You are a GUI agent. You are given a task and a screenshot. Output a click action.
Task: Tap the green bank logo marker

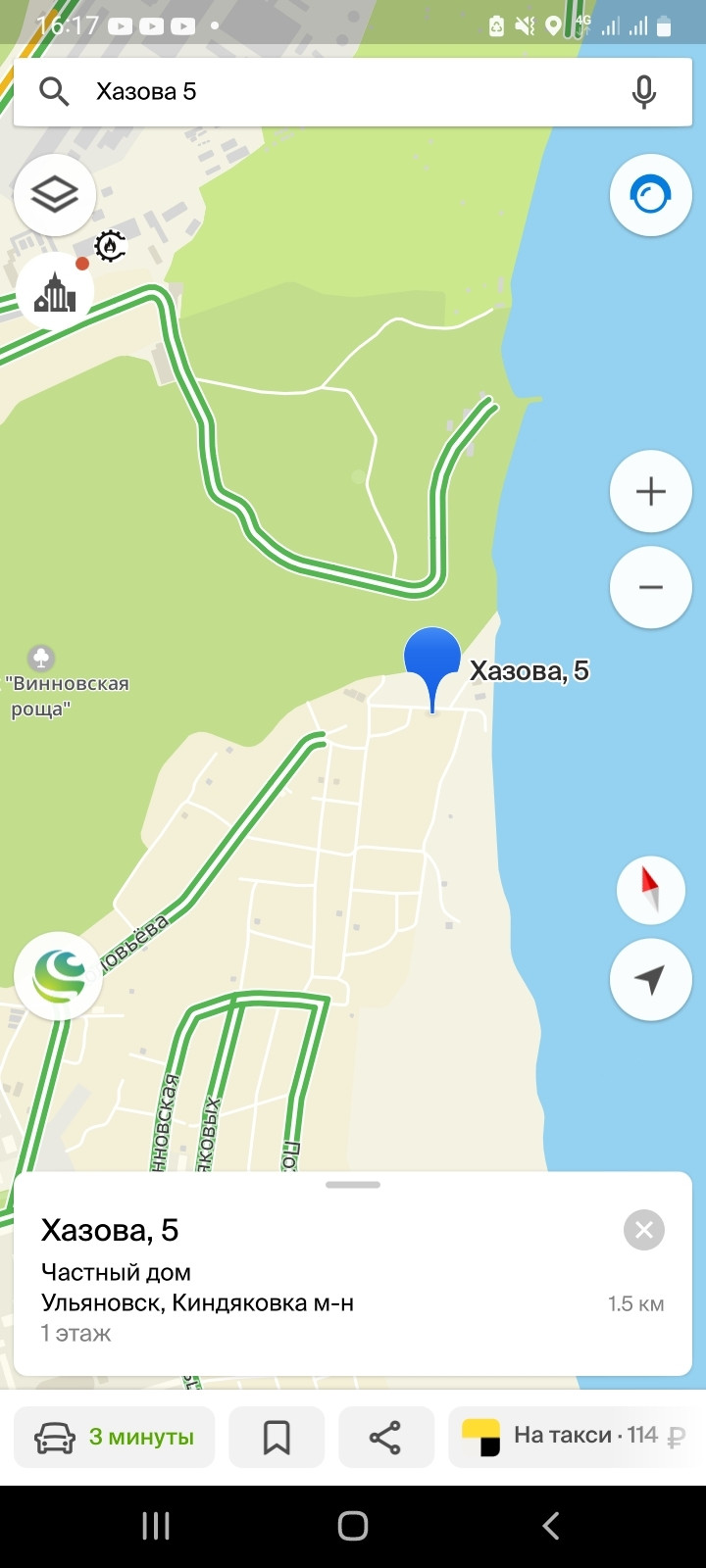[x=58, y=976]
